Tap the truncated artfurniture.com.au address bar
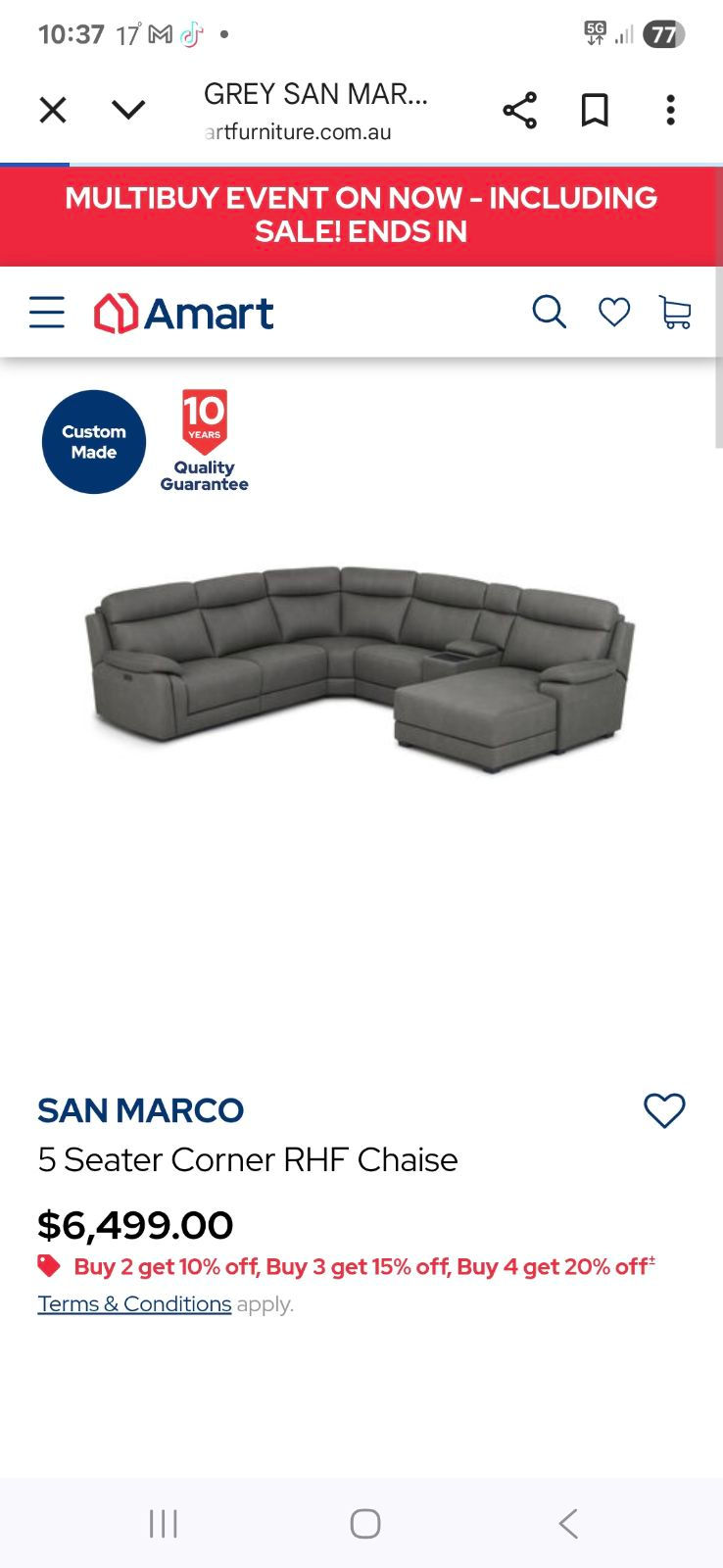 click(297, 131)
